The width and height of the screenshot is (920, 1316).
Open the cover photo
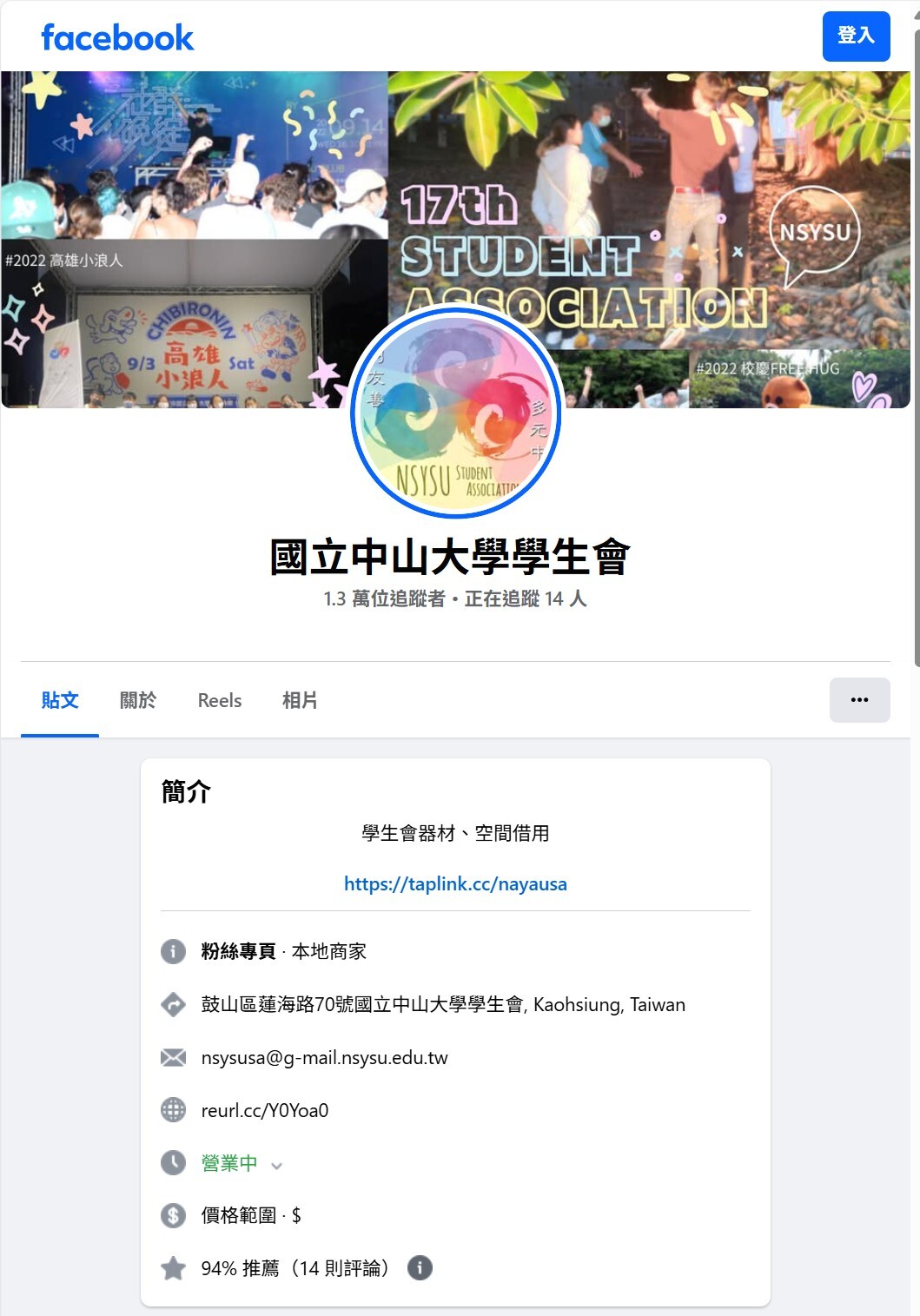click(652, 174)
